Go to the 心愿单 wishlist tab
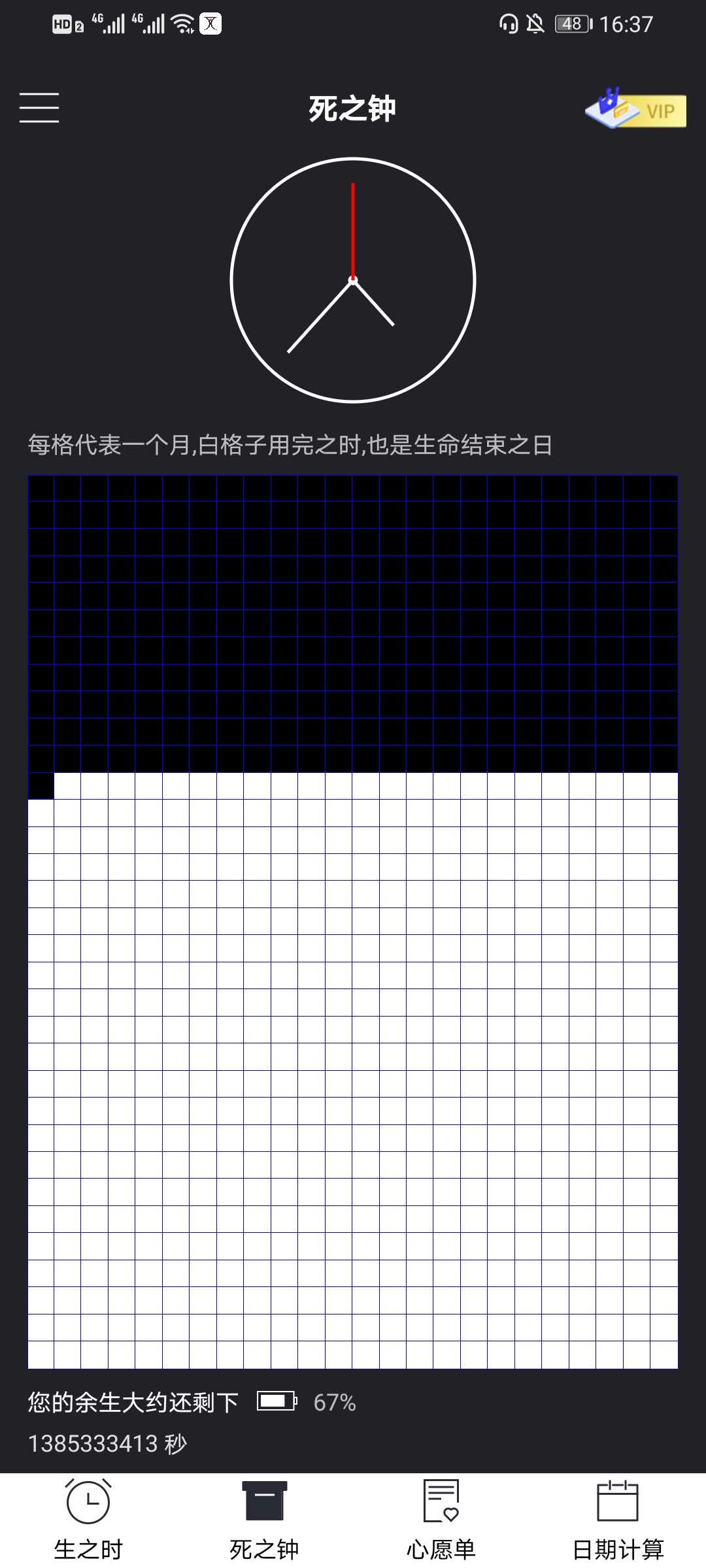This screenshot has width=706, height=1568. click(441, 1520)
